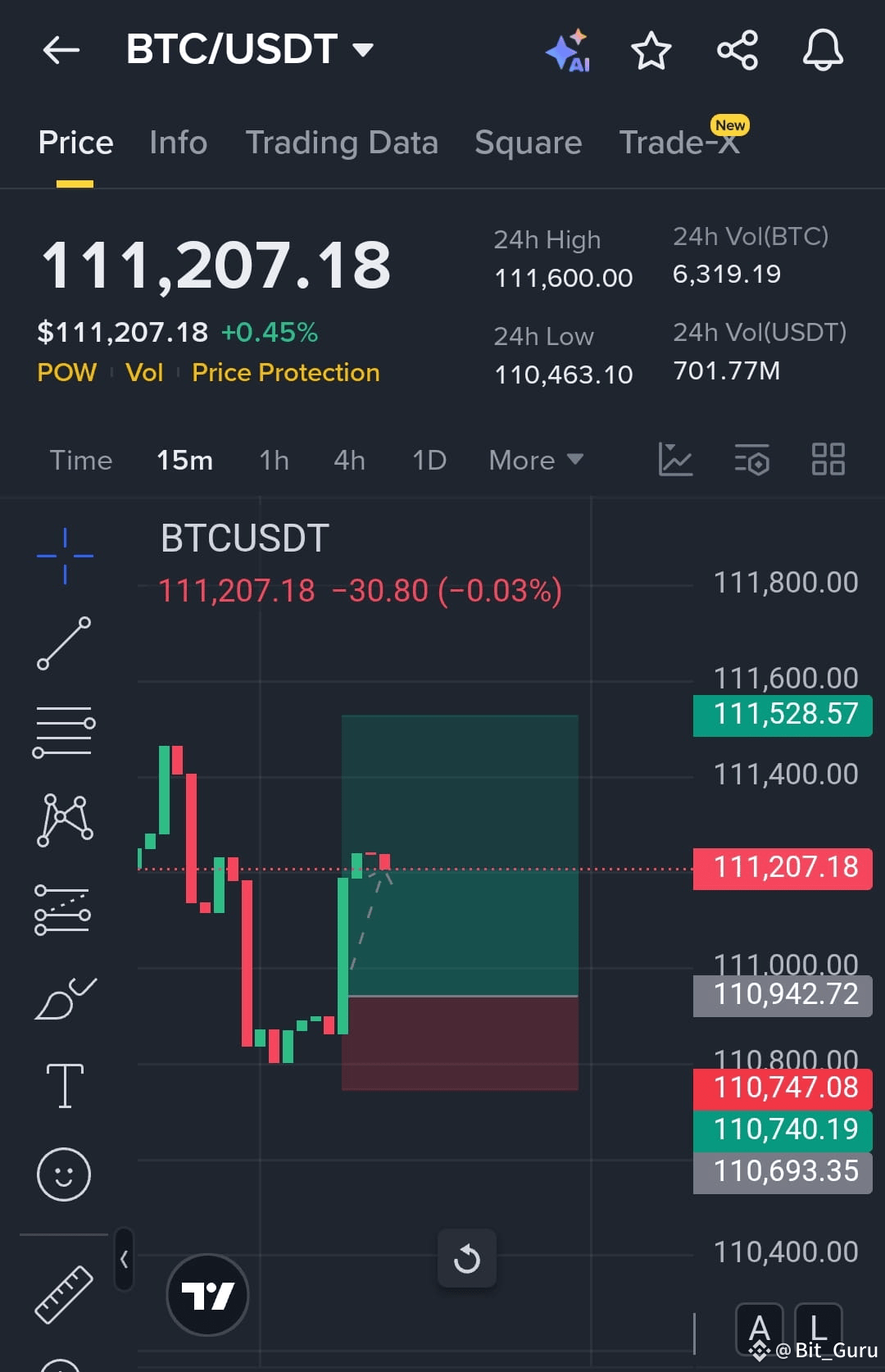Open the chart layout grid options

pyautogui.click(x=828, y=460)
